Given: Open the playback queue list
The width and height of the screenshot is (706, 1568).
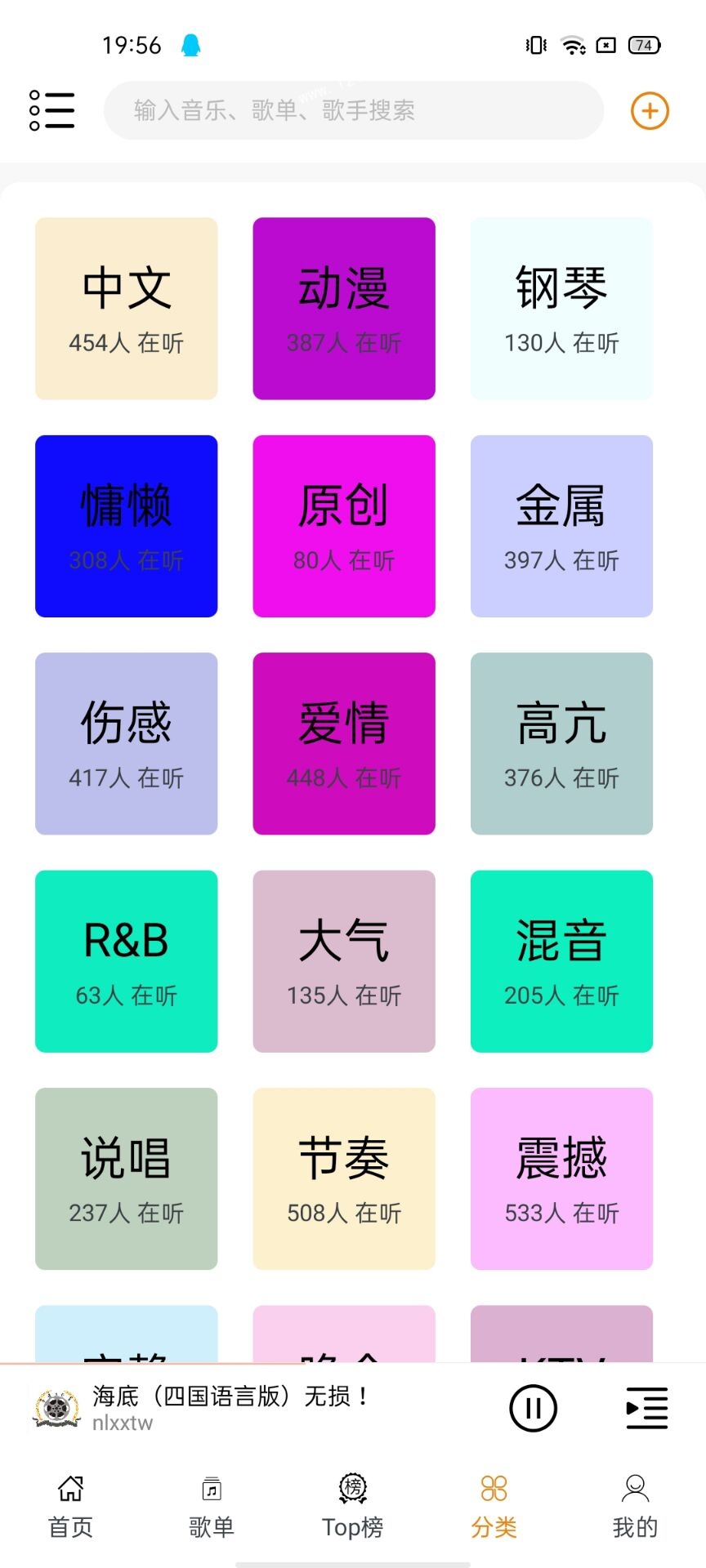Looking at the screenshot, I should 647,1408.
